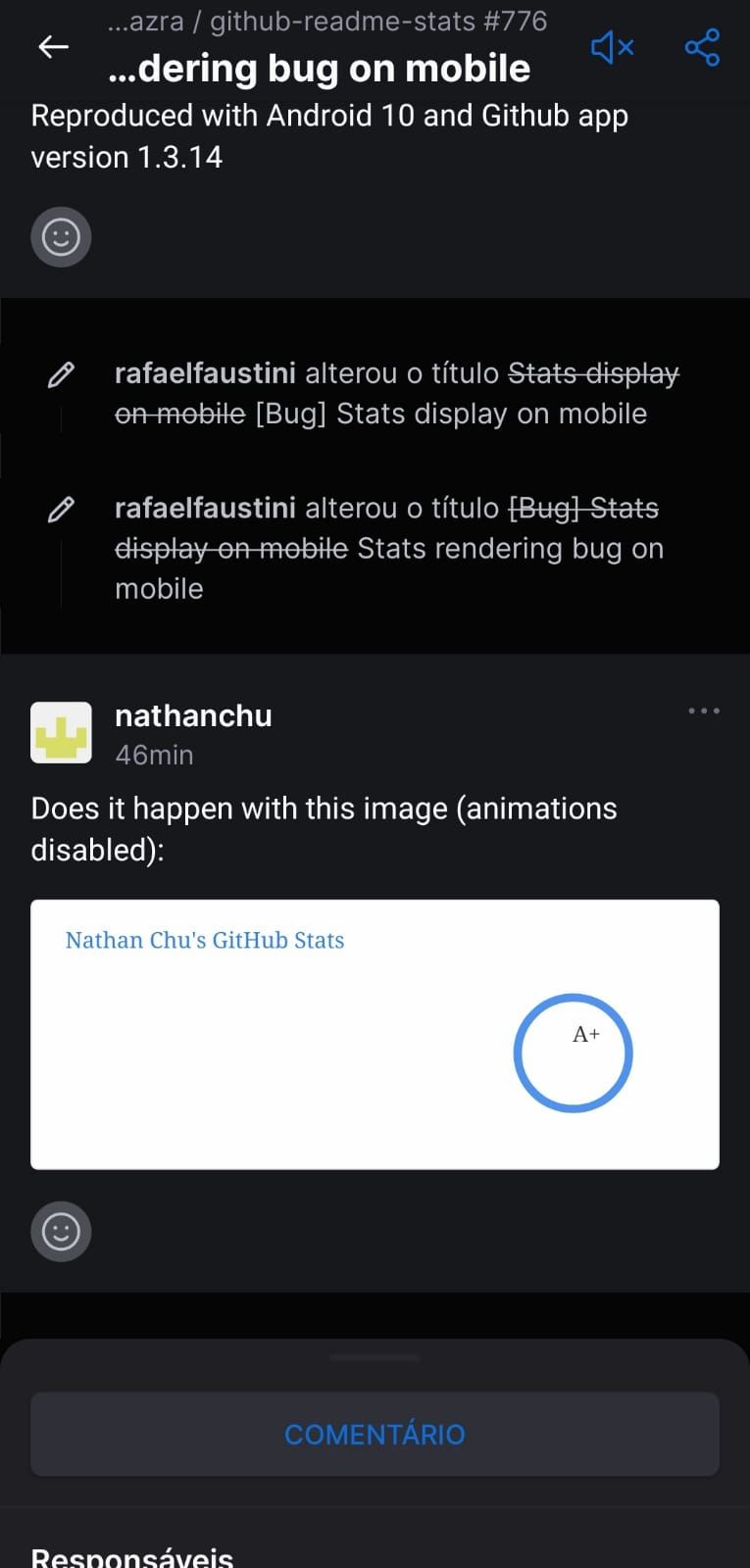The width and height of the screenshot is (750, 1568).
Task: Open the GitHub stats card image
Action: (x=375, y=1034)
